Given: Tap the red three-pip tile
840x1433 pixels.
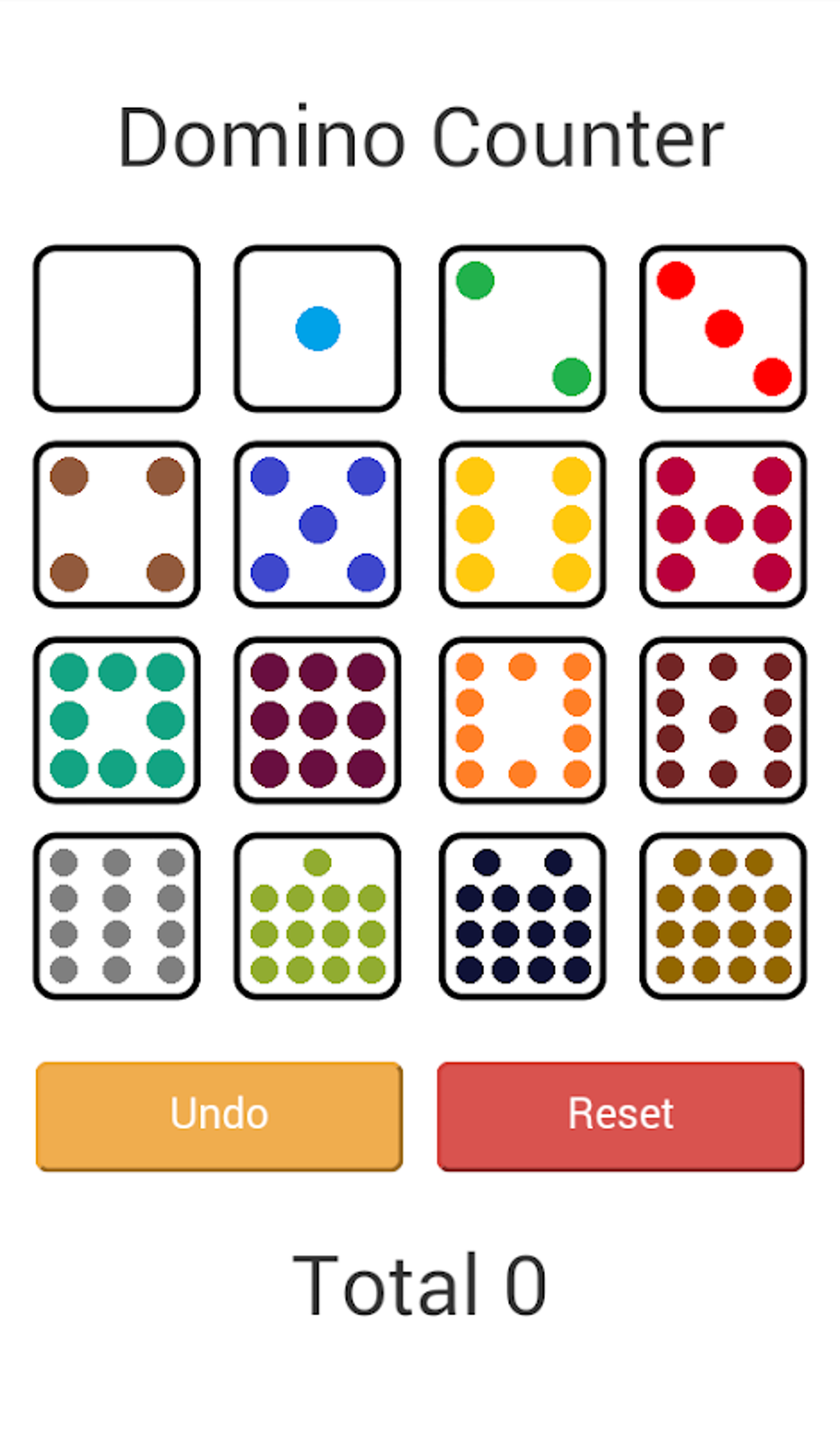Looking at the screenshot, I should pos(723,329).
